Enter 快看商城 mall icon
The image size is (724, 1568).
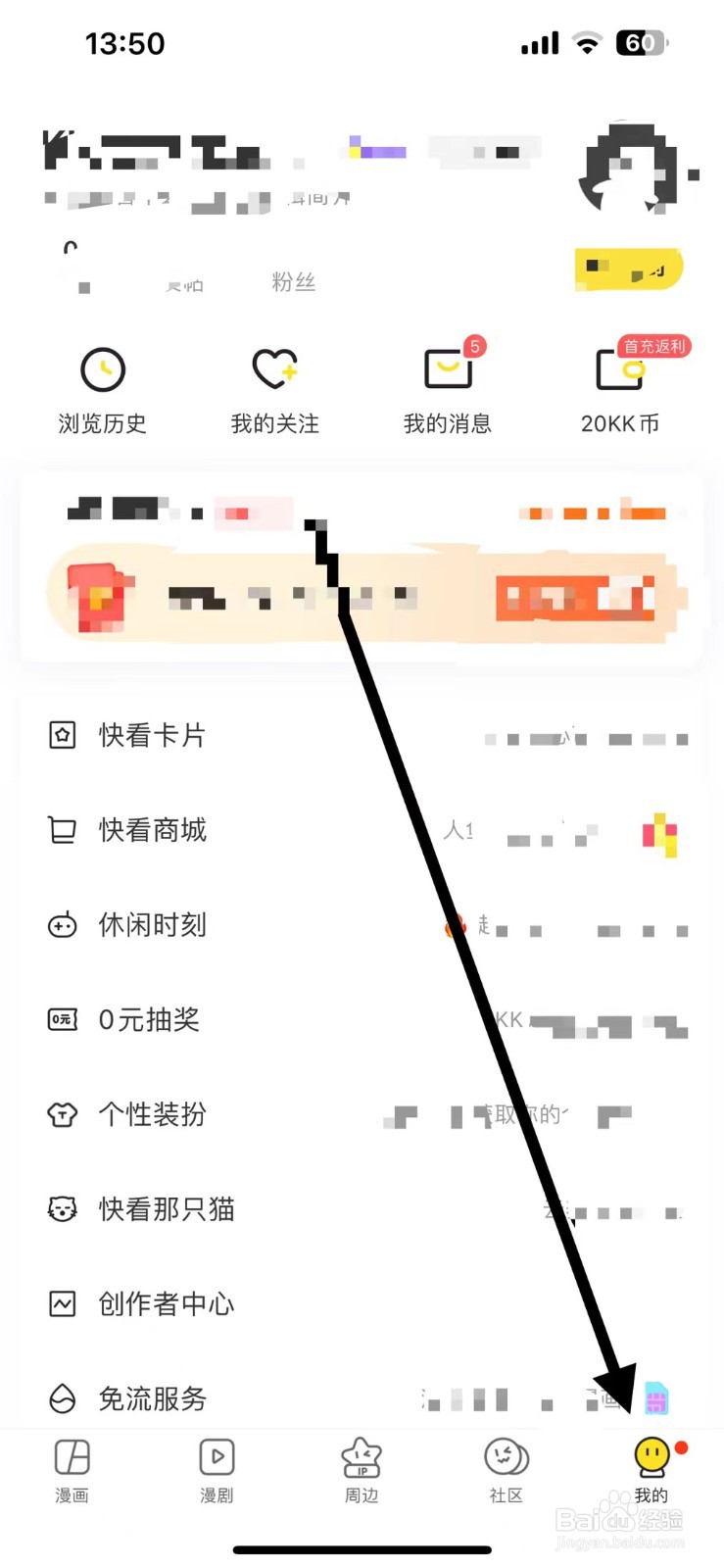pyautogui.click(x=62, y=829)
